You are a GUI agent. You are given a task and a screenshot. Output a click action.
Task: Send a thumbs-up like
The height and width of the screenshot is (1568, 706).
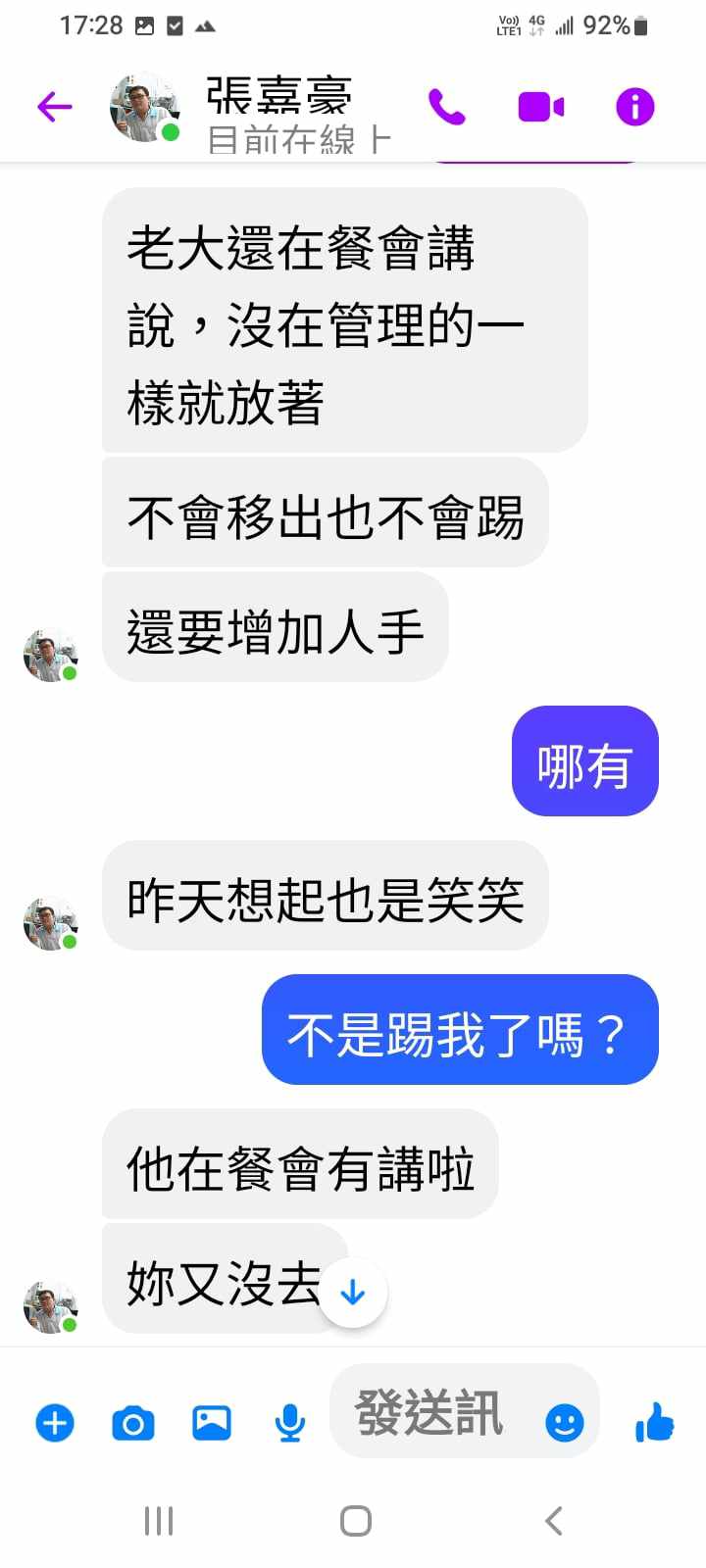(x=654, y=1422)
